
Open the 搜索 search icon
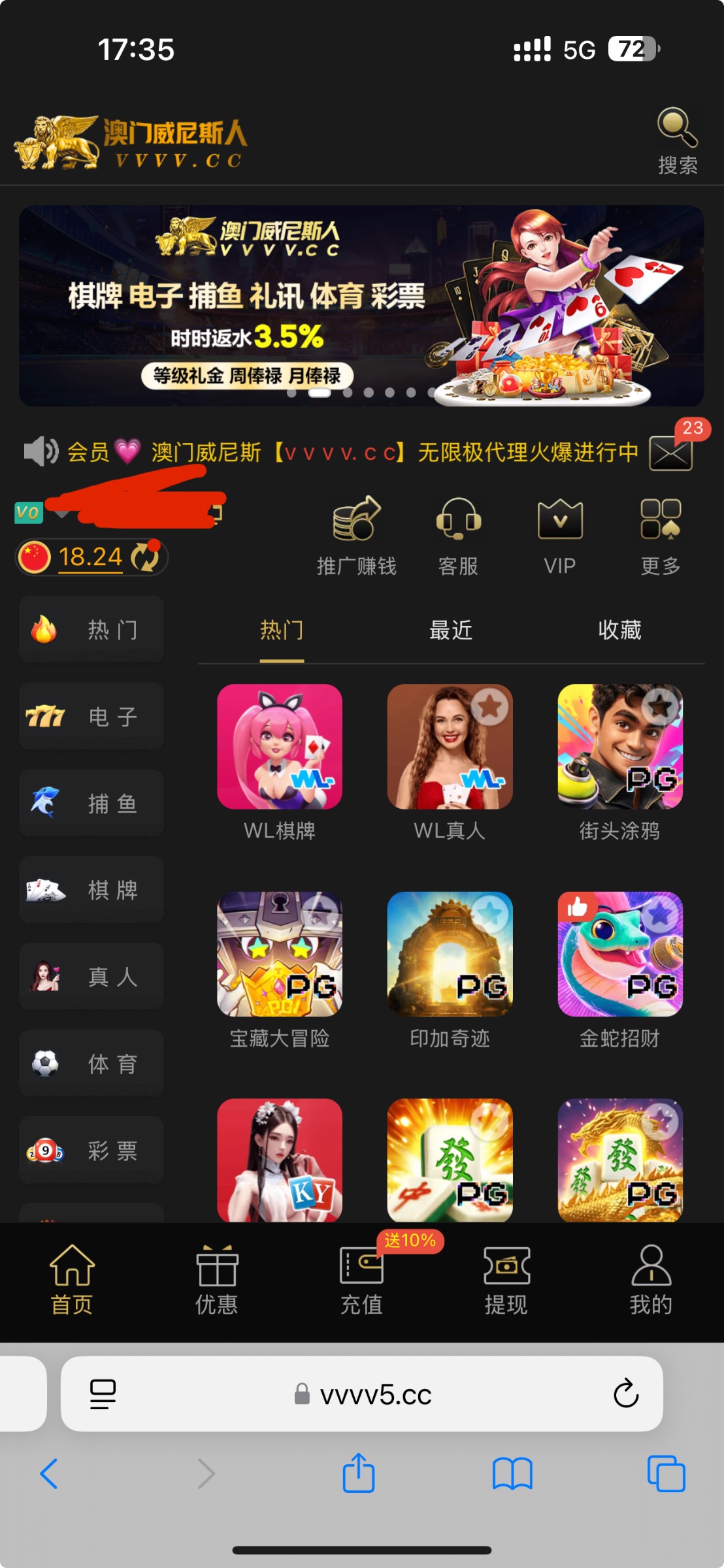(678, 140)
